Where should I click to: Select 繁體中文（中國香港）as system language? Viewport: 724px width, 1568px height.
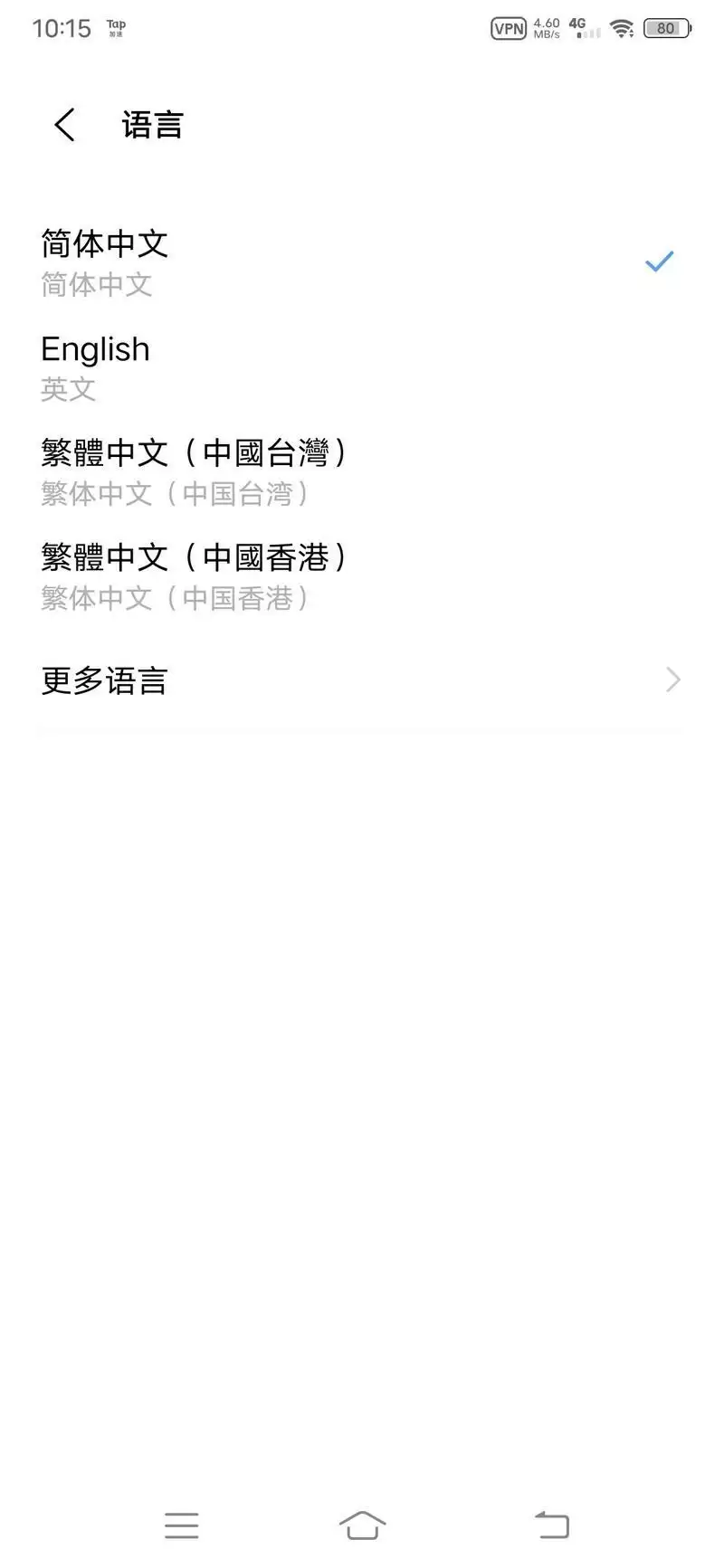195,558
